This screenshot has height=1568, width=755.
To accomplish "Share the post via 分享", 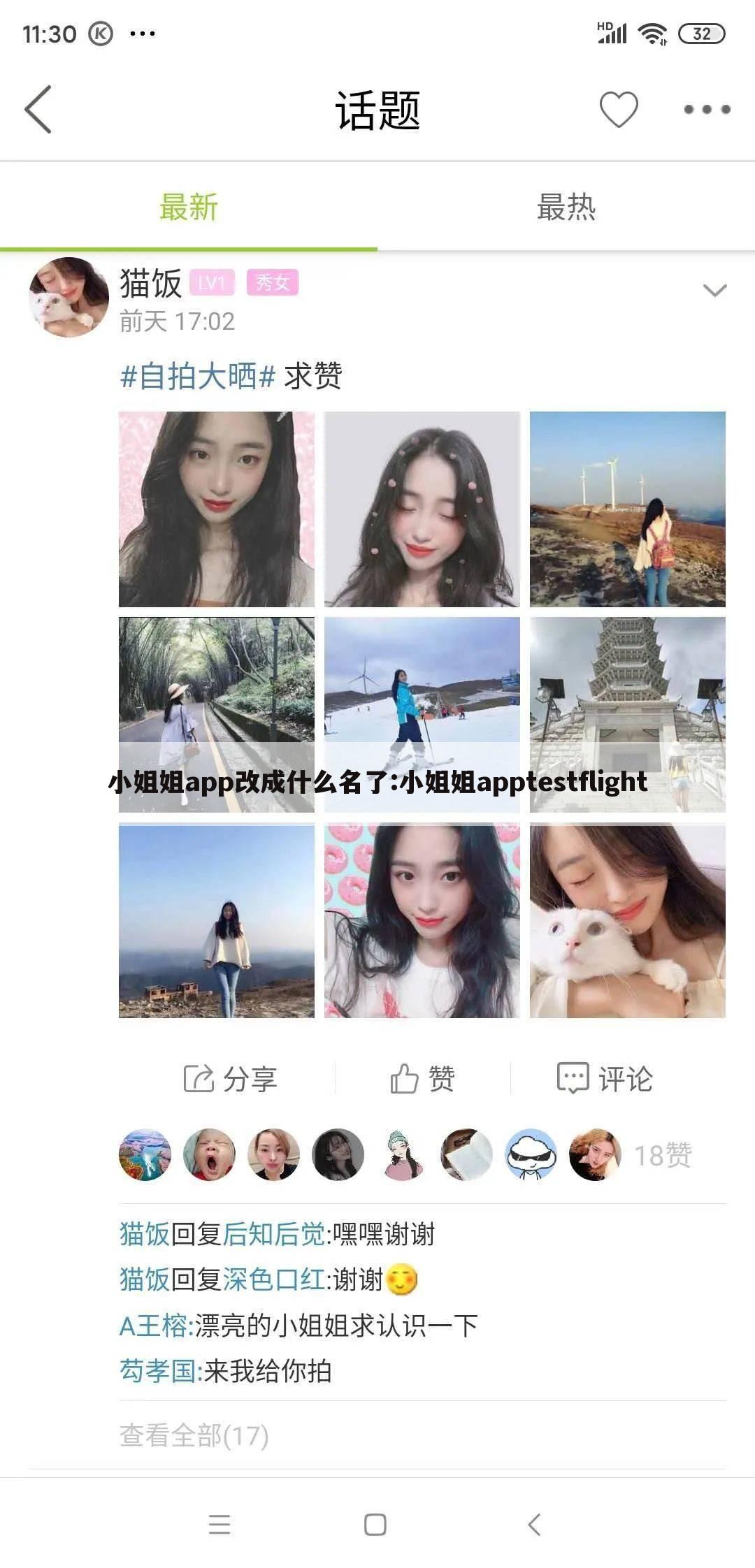I will [230, 1078].
